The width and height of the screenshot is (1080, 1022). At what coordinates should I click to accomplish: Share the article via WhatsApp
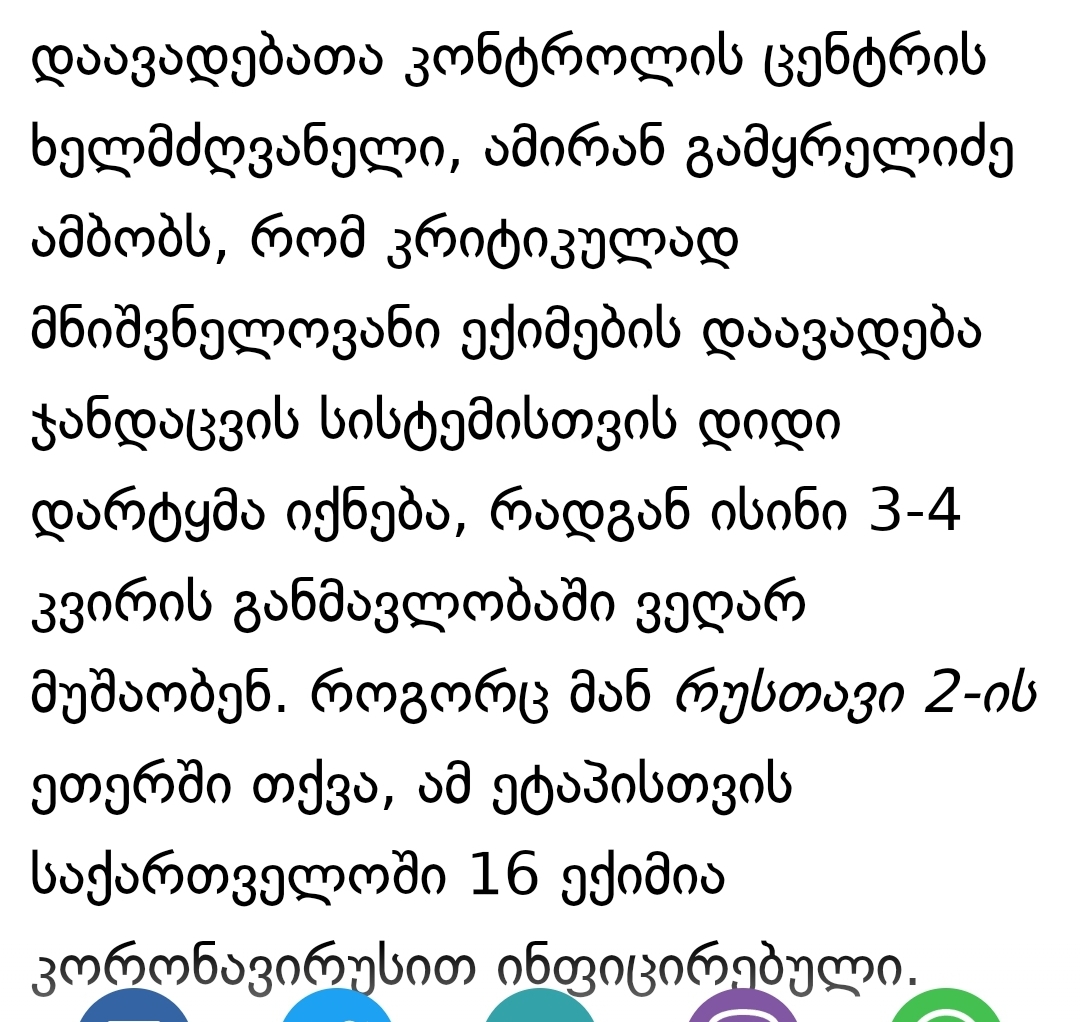point(945,1008)
